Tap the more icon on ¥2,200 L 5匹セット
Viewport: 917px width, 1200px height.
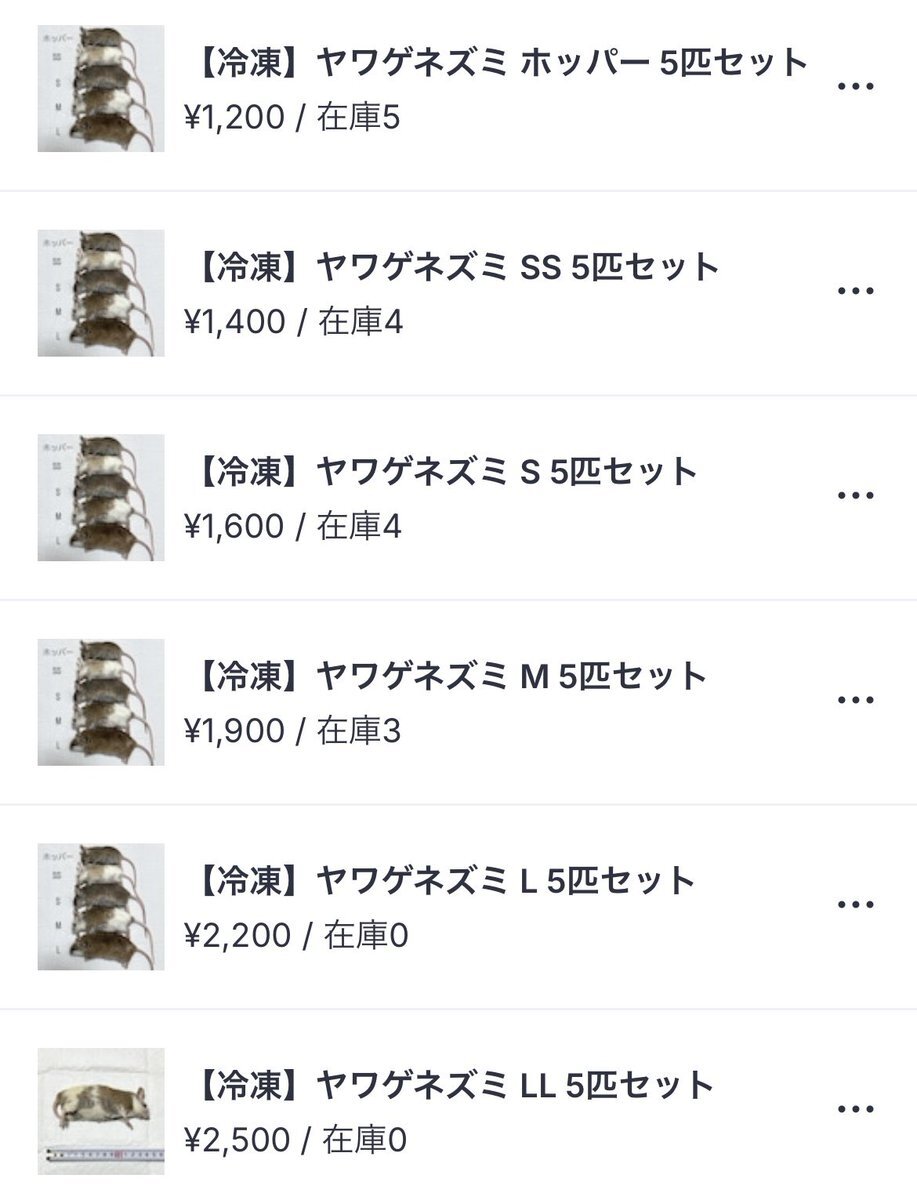(855, 903)
